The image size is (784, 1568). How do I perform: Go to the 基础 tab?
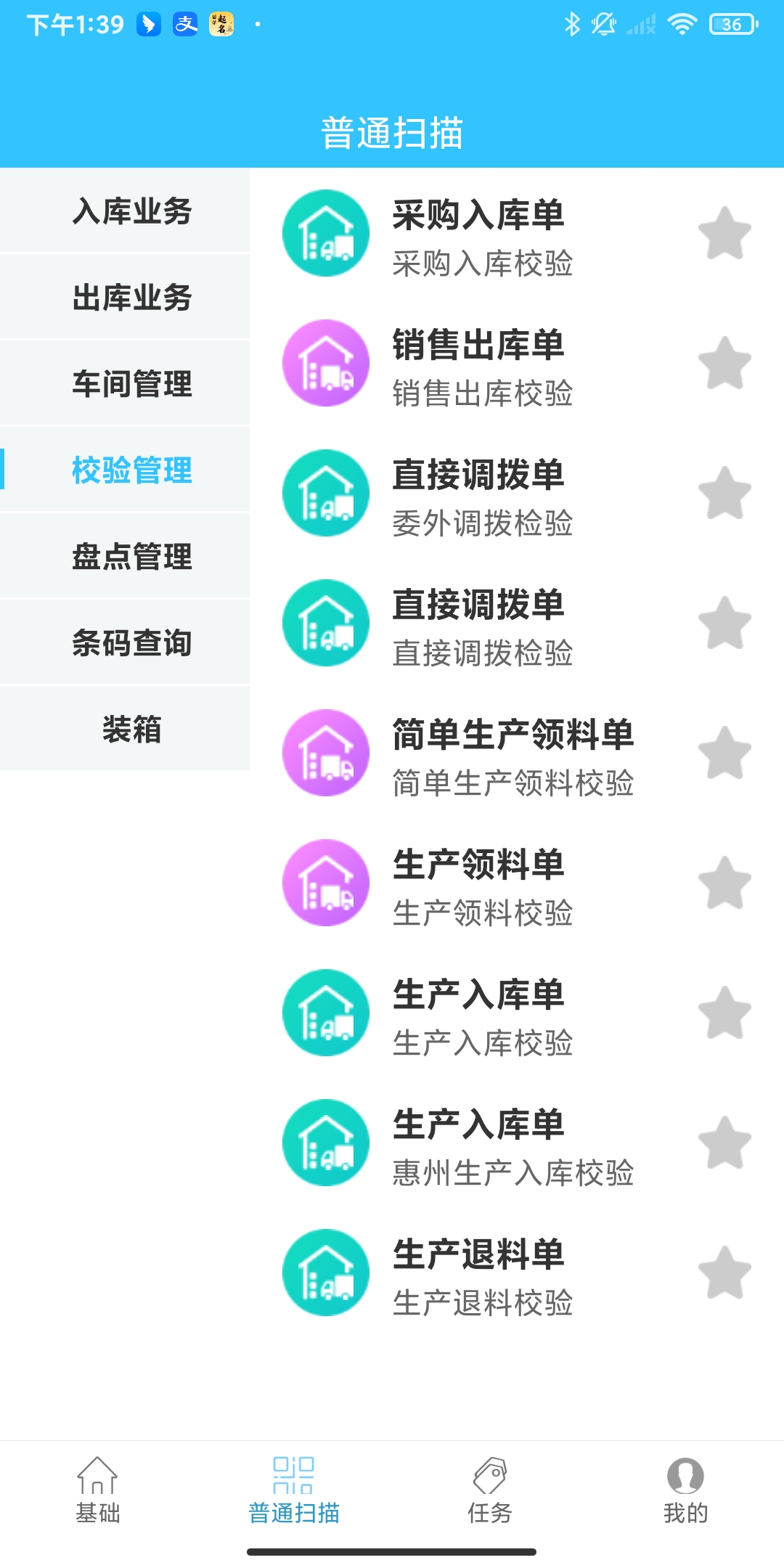98,1491
